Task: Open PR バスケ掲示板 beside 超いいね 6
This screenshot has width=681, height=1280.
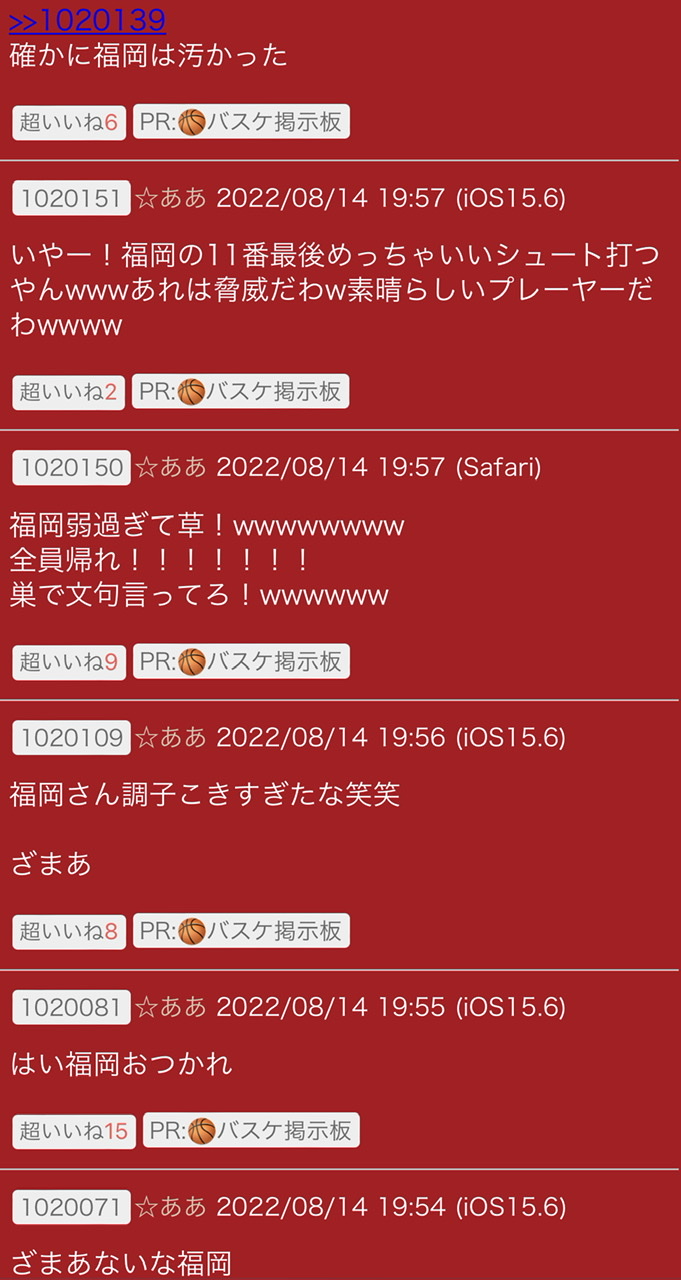Action: pyautogui.click(x=241, y=123)
